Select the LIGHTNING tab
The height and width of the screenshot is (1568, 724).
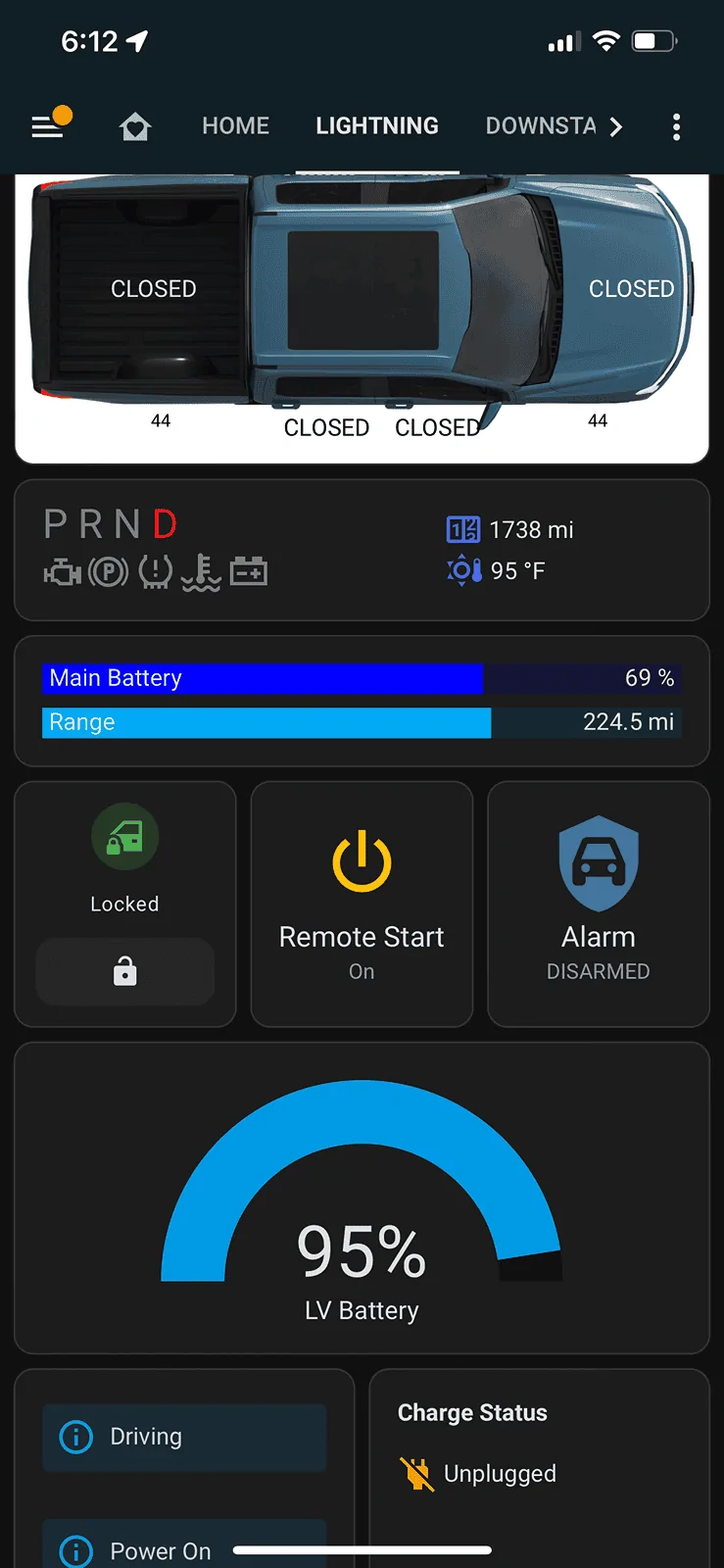(x=377, y=126)
